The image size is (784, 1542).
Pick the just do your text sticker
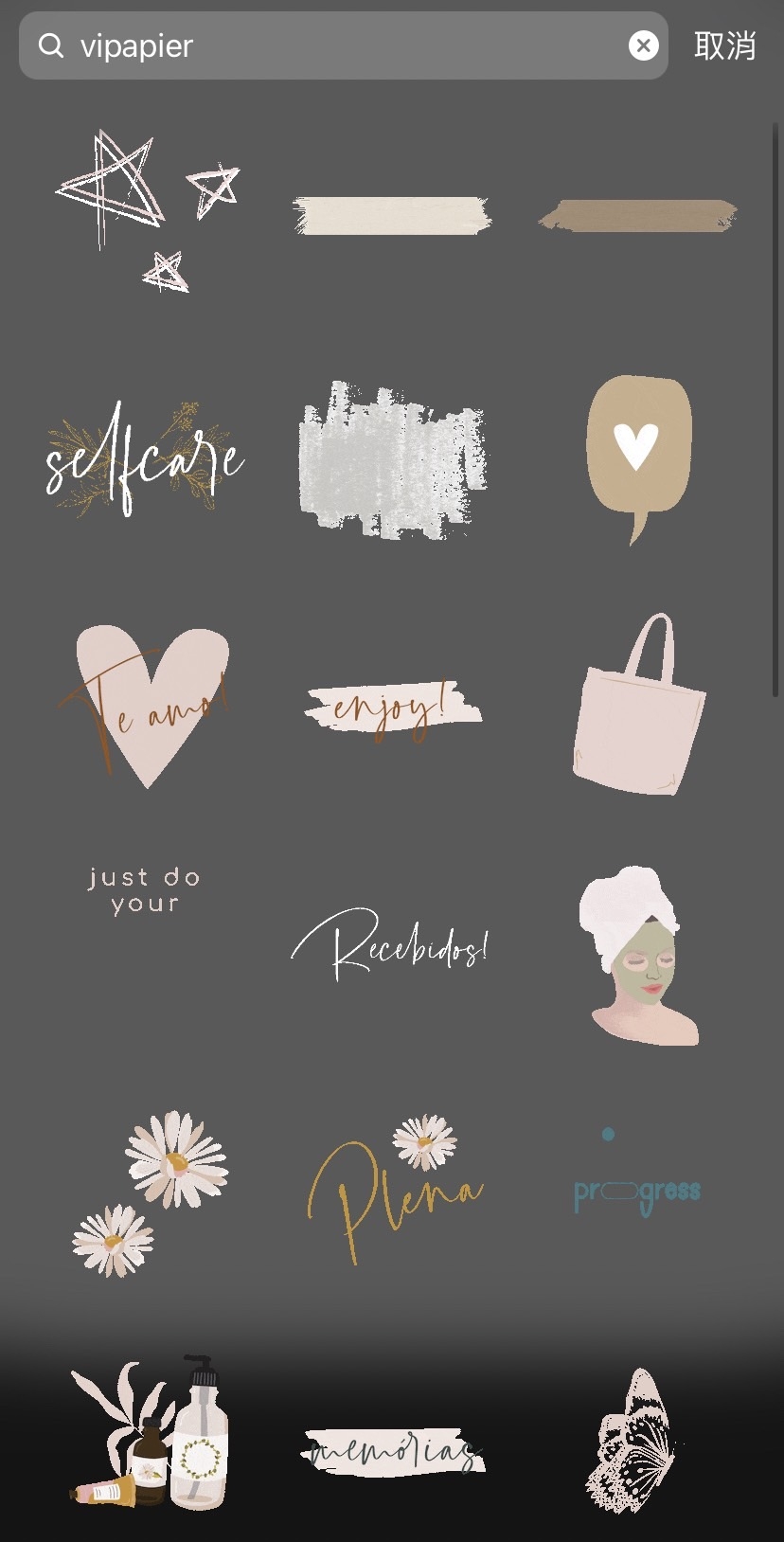pyautogui.click(x=145, y=890)
